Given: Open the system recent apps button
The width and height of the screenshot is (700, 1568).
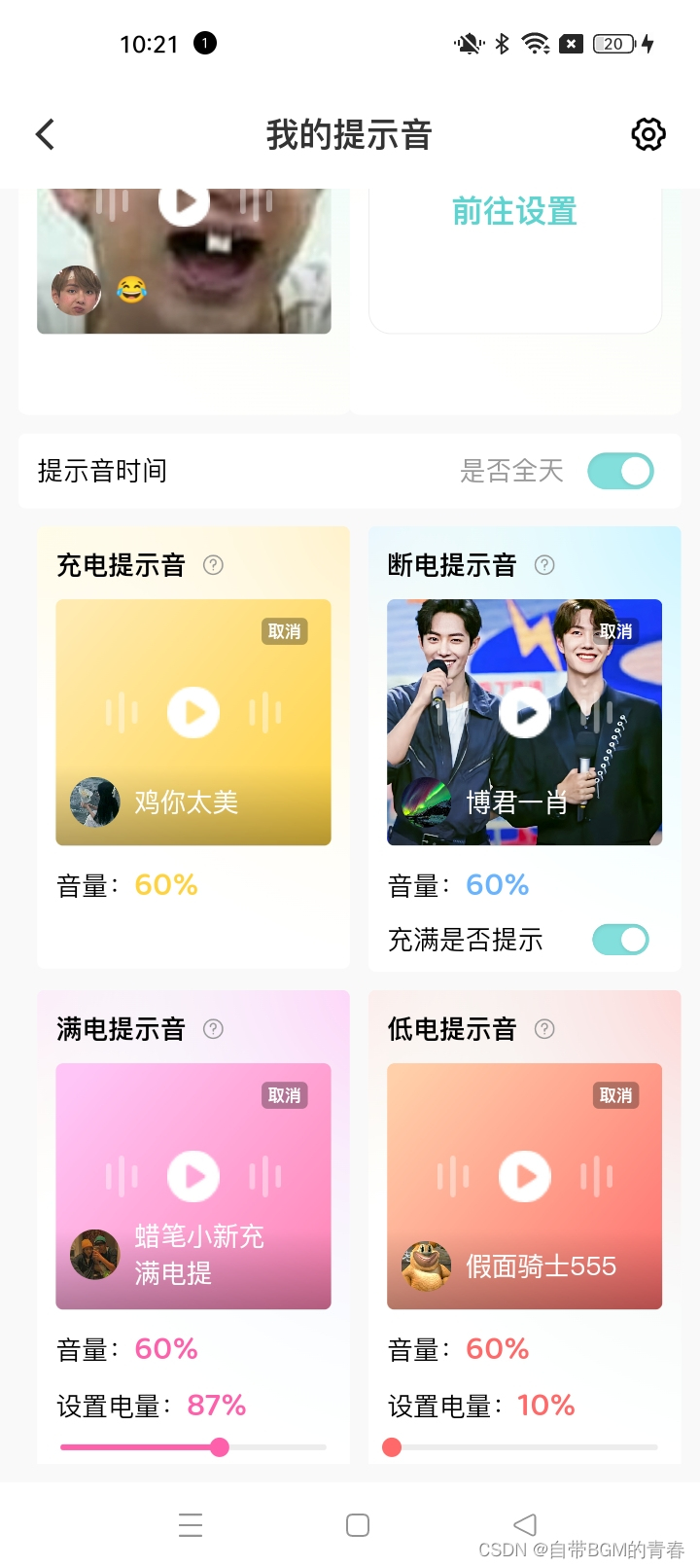Looking at the screenshot, I should (191, 1525).
